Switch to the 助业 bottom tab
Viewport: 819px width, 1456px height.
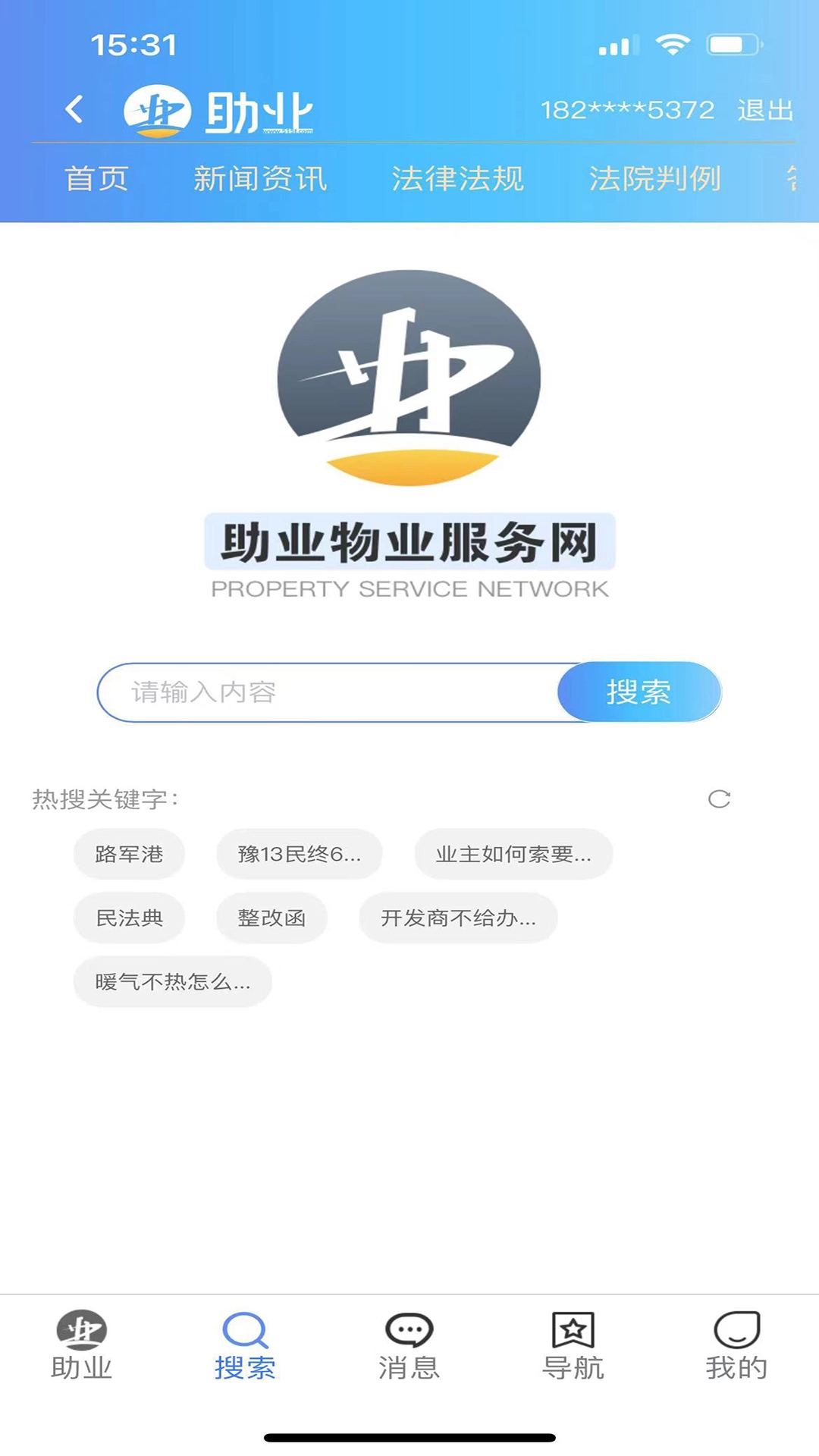coord(82,1345)
